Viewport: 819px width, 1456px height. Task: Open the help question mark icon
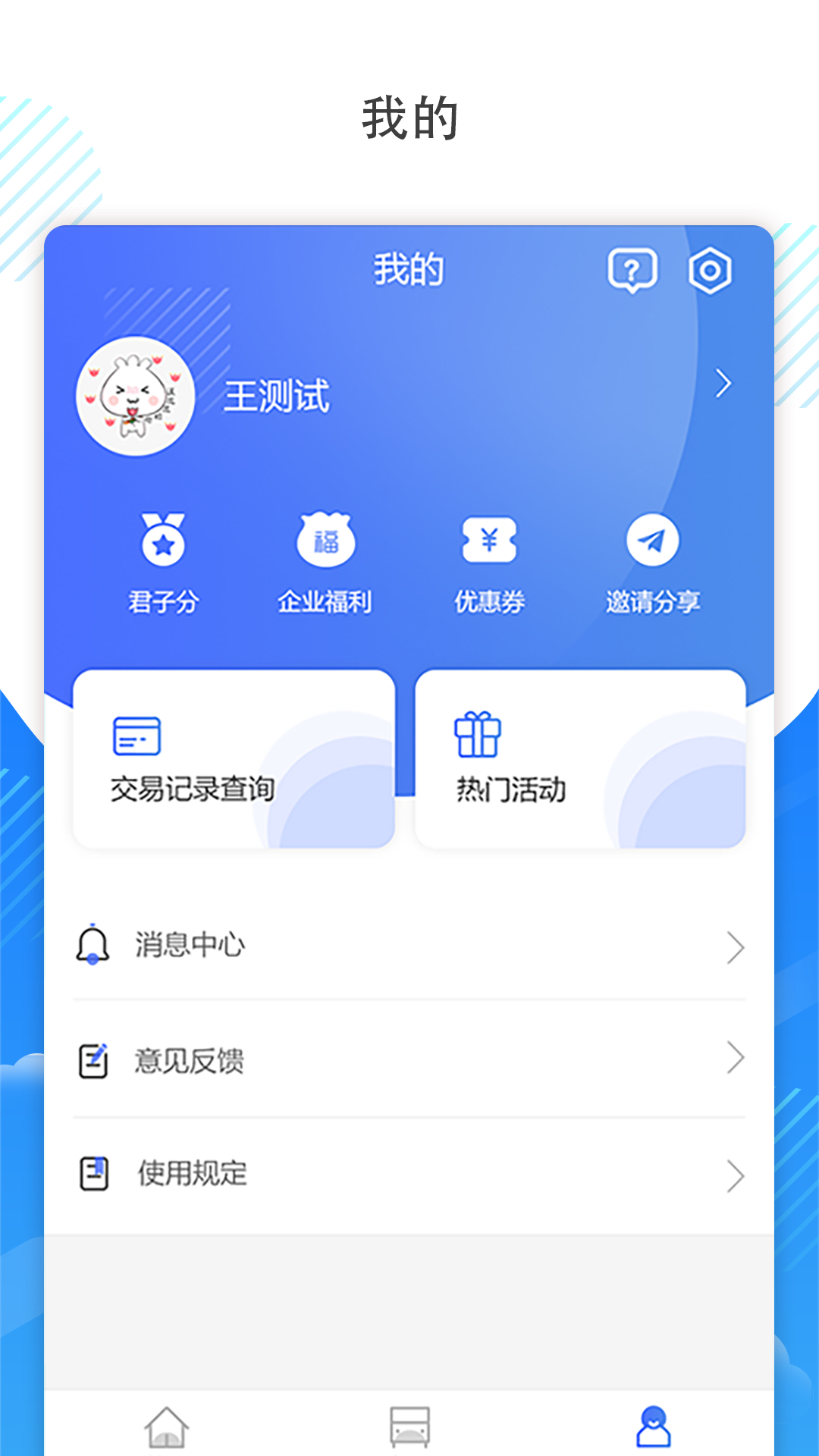click(632, 271)
